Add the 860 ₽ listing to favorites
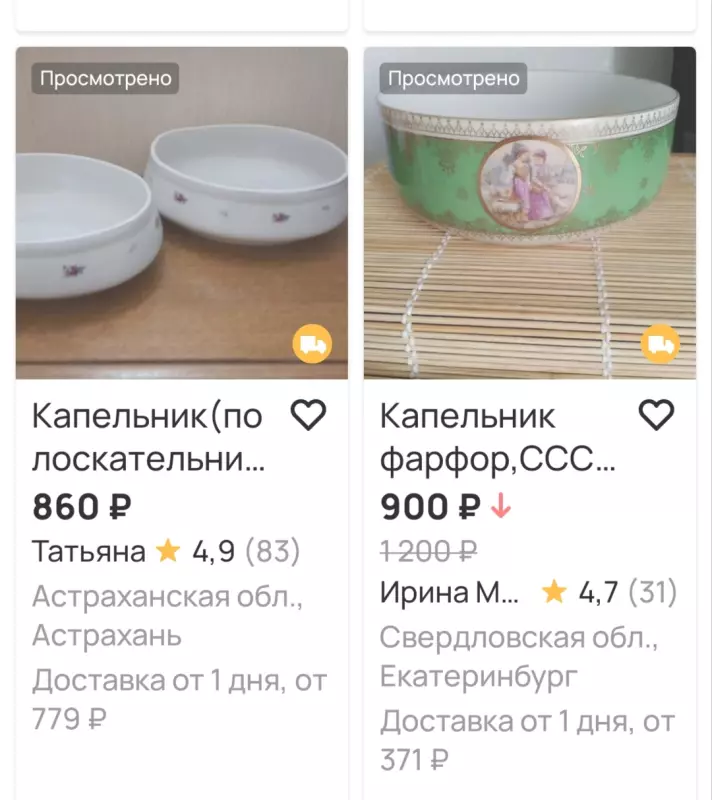This screenshot has width=712, height=800. pos(308,415)
